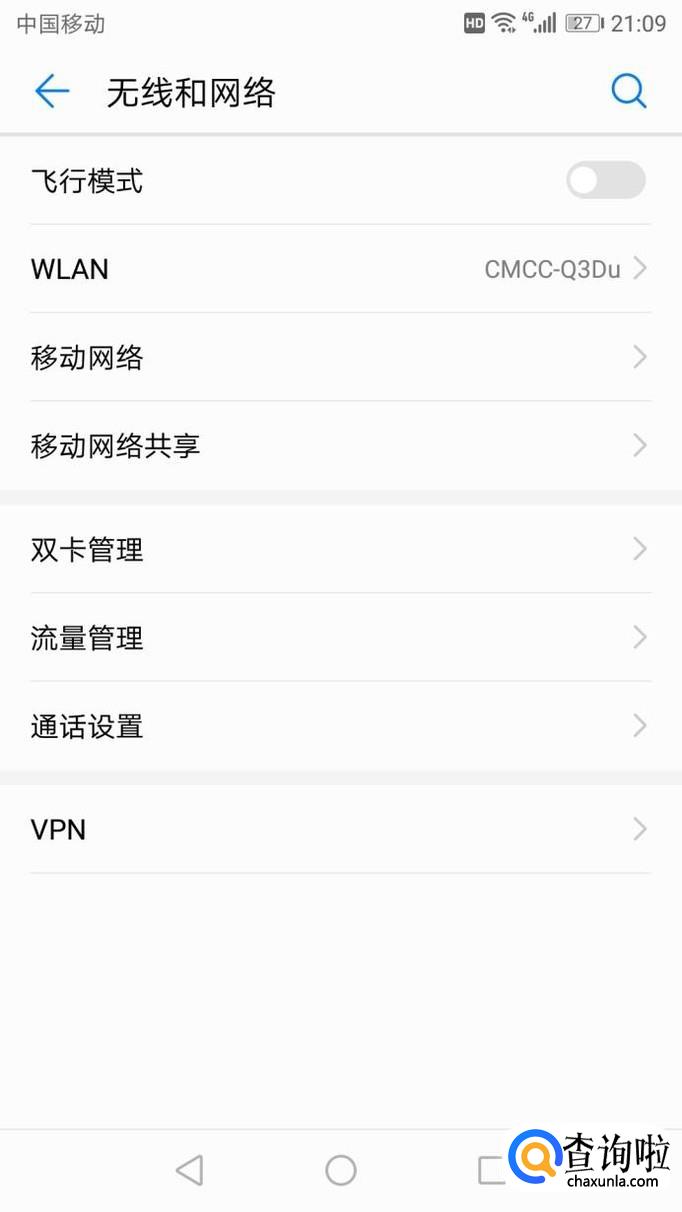Open 流量管理 settings
682x1212 pixels.
(x=340, y=637)
